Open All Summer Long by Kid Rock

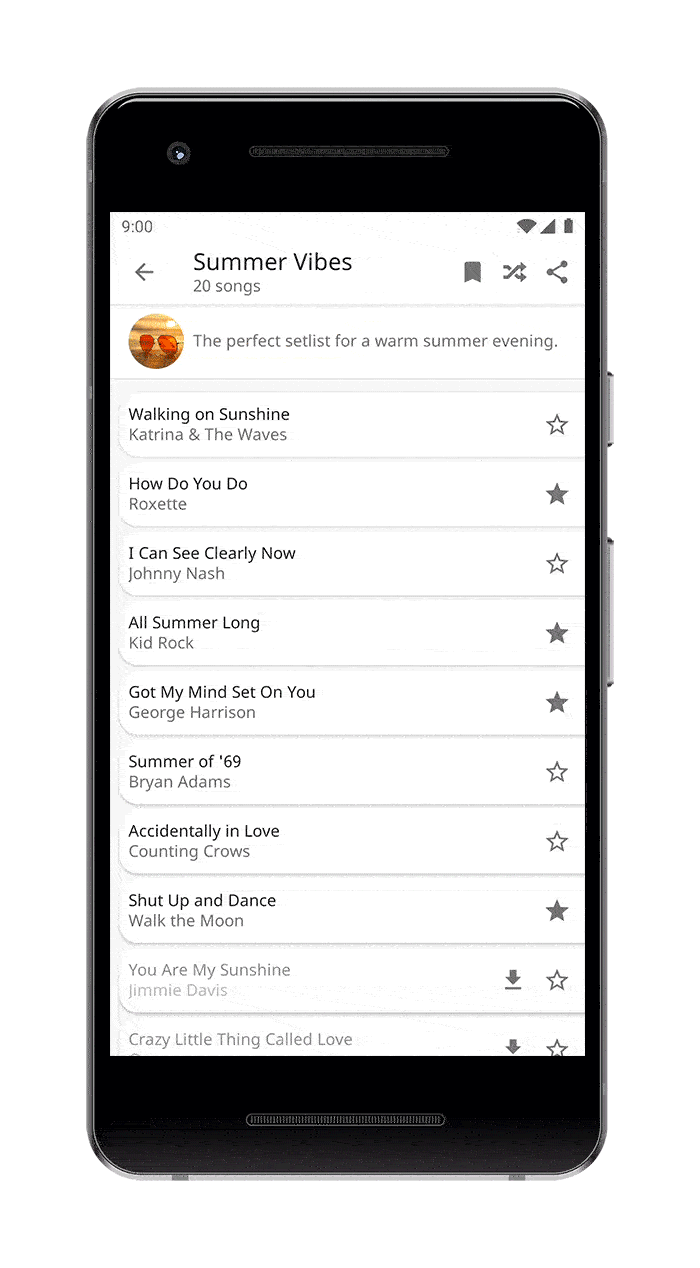(300, 632)
